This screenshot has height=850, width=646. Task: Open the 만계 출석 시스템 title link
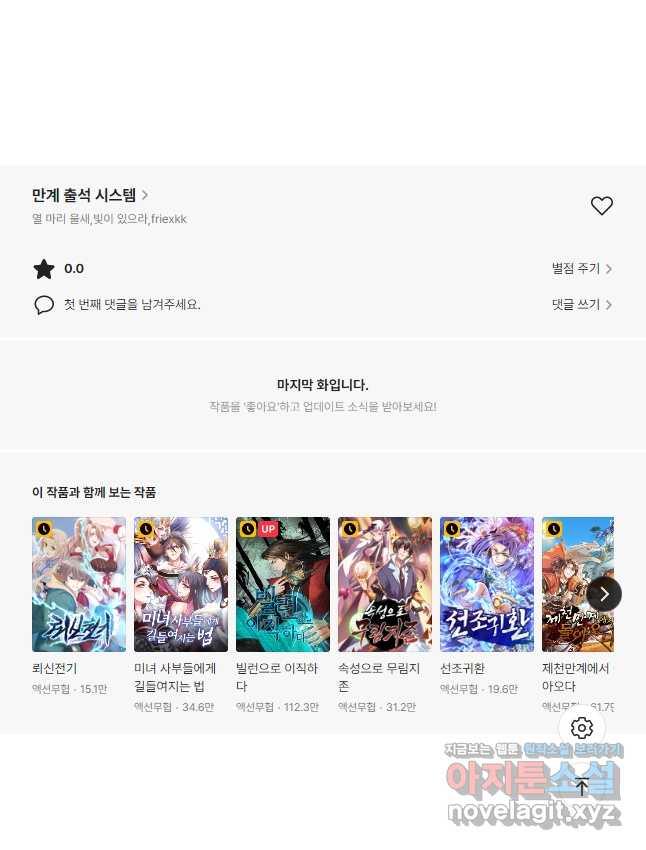(x=90, y=195)
